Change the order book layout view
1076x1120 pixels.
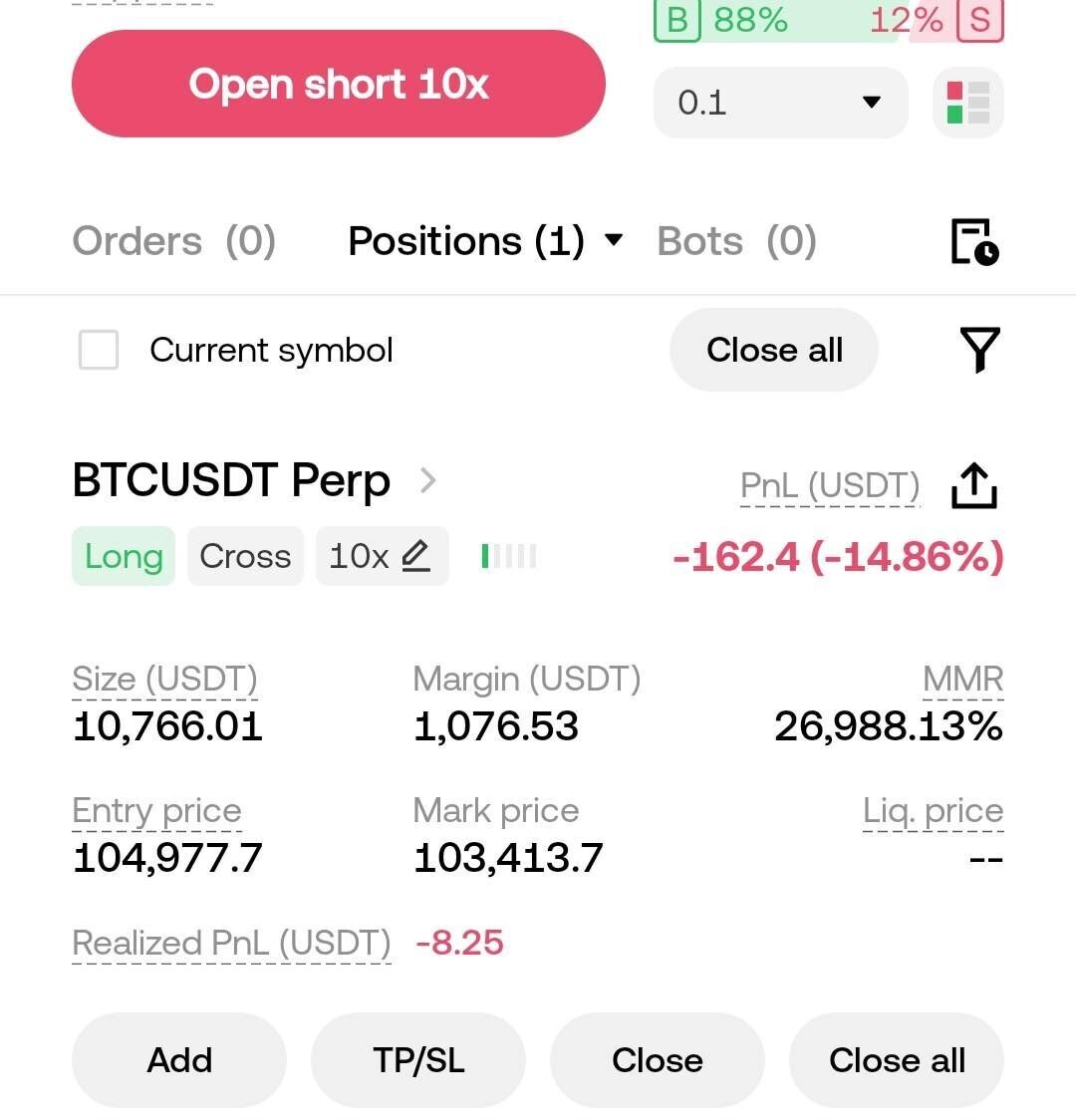pyautogui.click(x=967, y=103)
